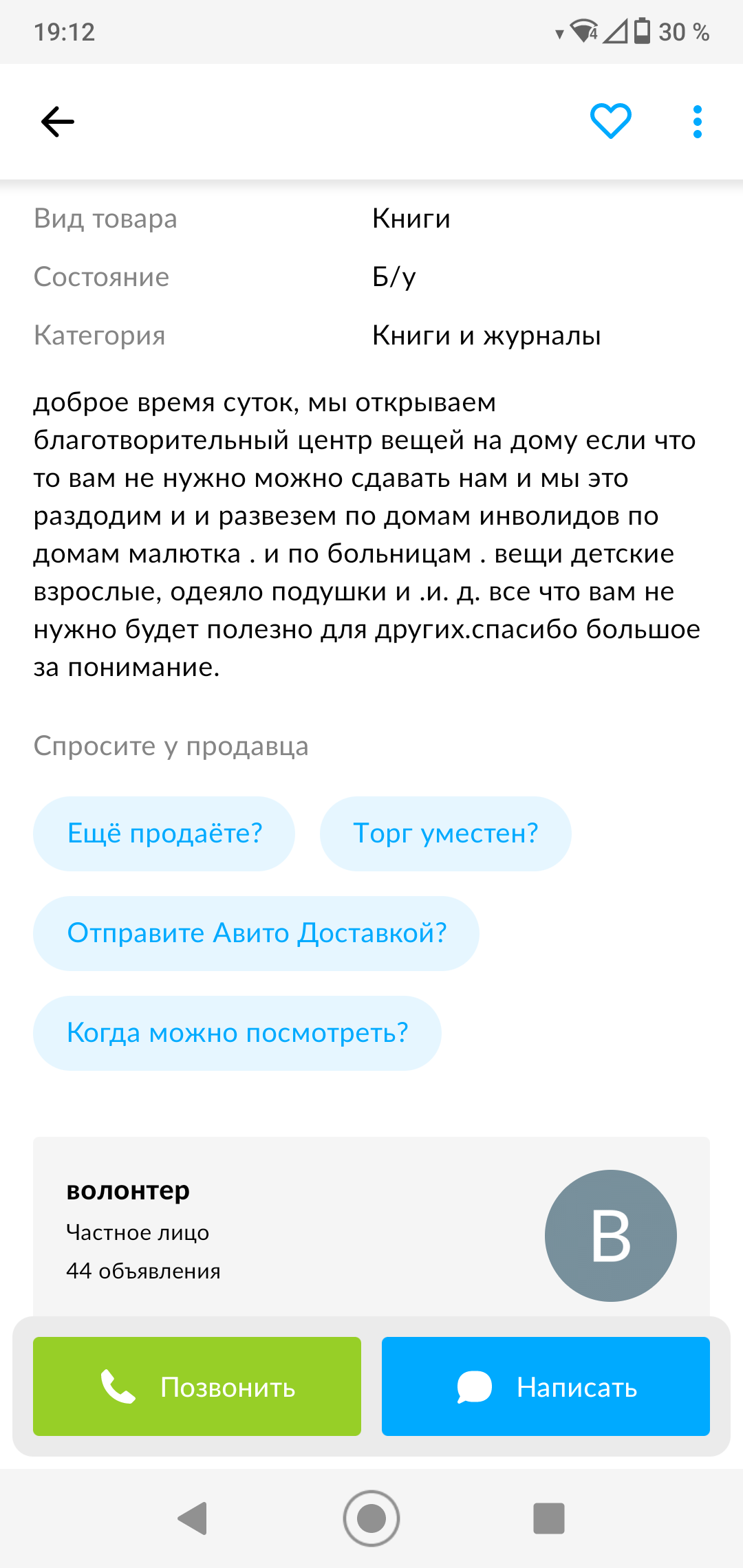Image resolution: width=743 pixels, height=1568 pixels.
Task: Tap the system home button
Action: pyautogui.click(x=371, y=1518)
